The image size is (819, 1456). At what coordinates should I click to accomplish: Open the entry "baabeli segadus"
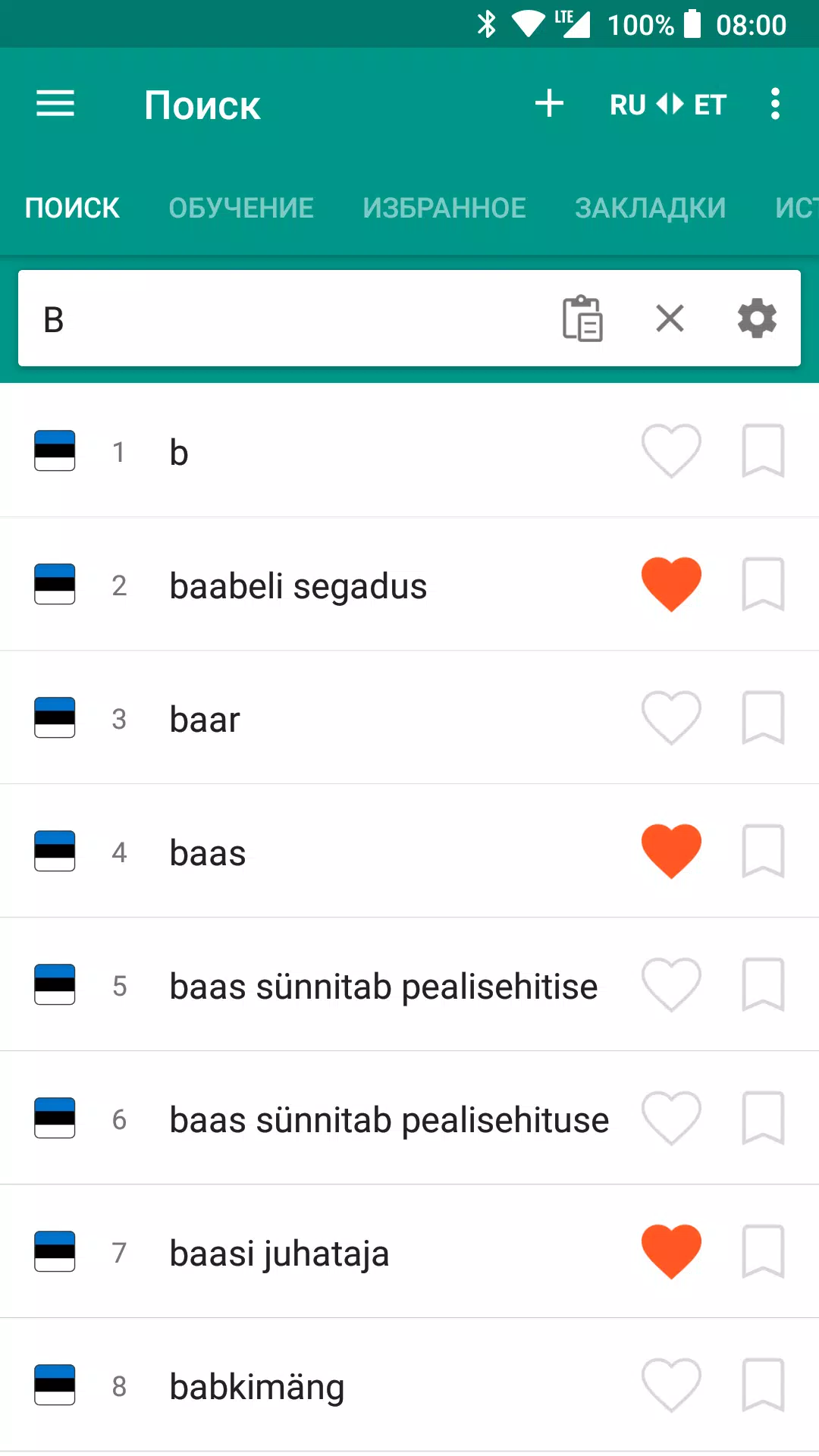[298, 586]
